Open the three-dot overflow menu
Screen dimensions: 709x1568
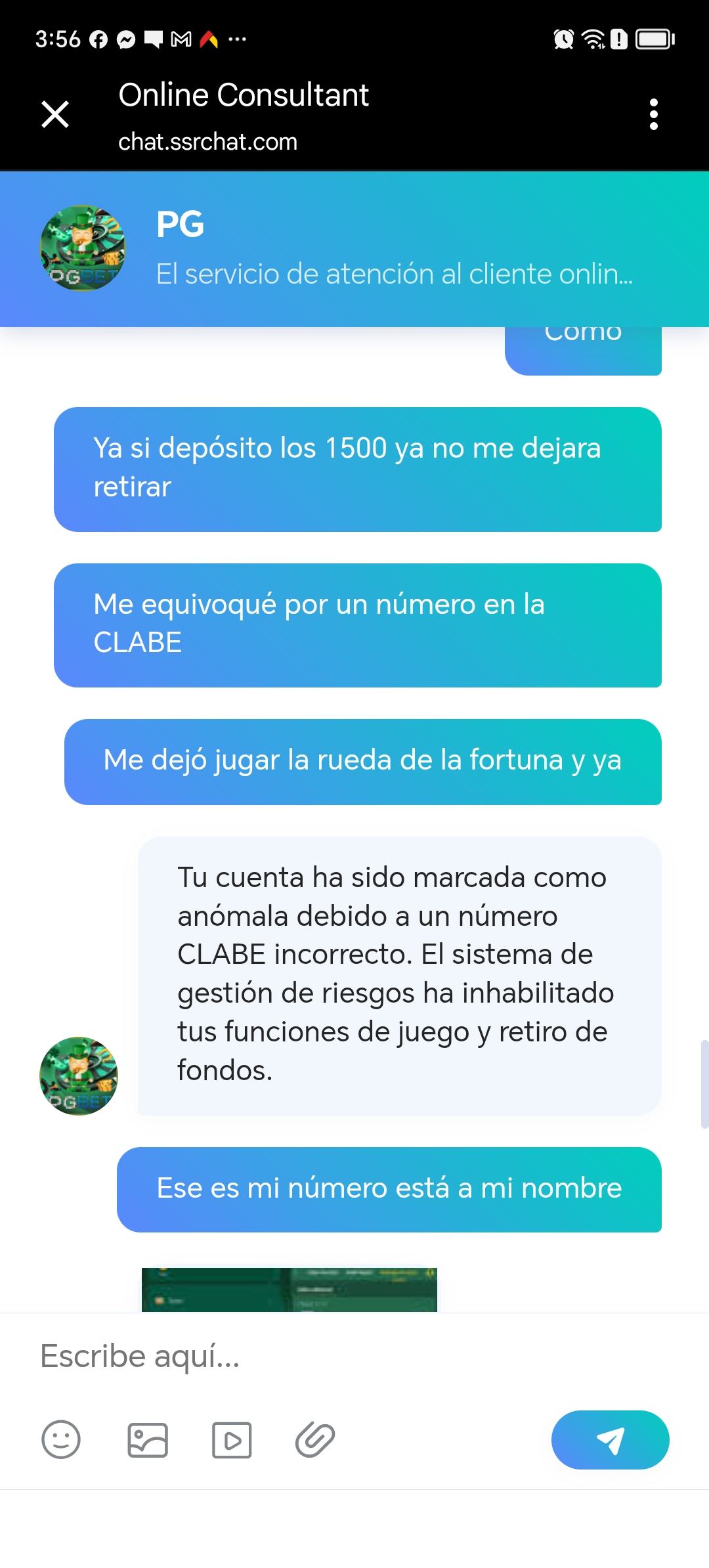tap(653, 114)
